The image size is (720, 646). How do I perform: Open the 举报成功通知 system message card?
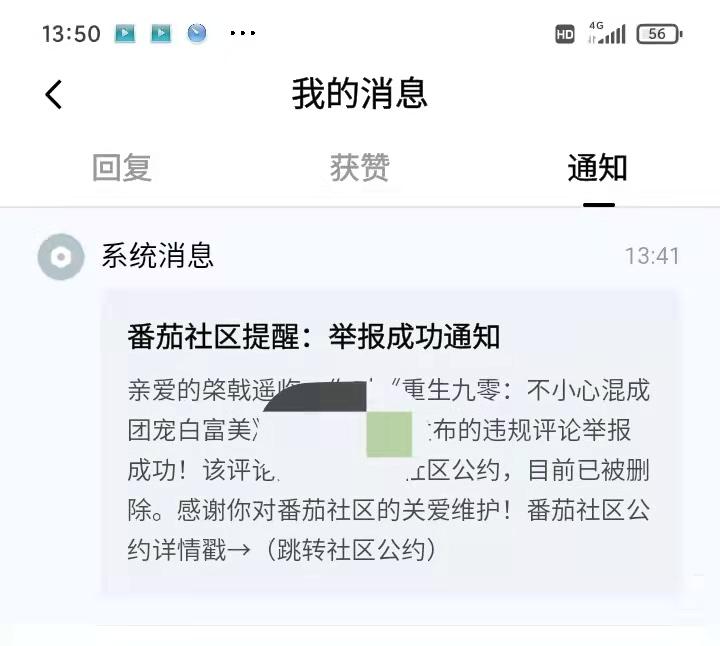point(389,443)
